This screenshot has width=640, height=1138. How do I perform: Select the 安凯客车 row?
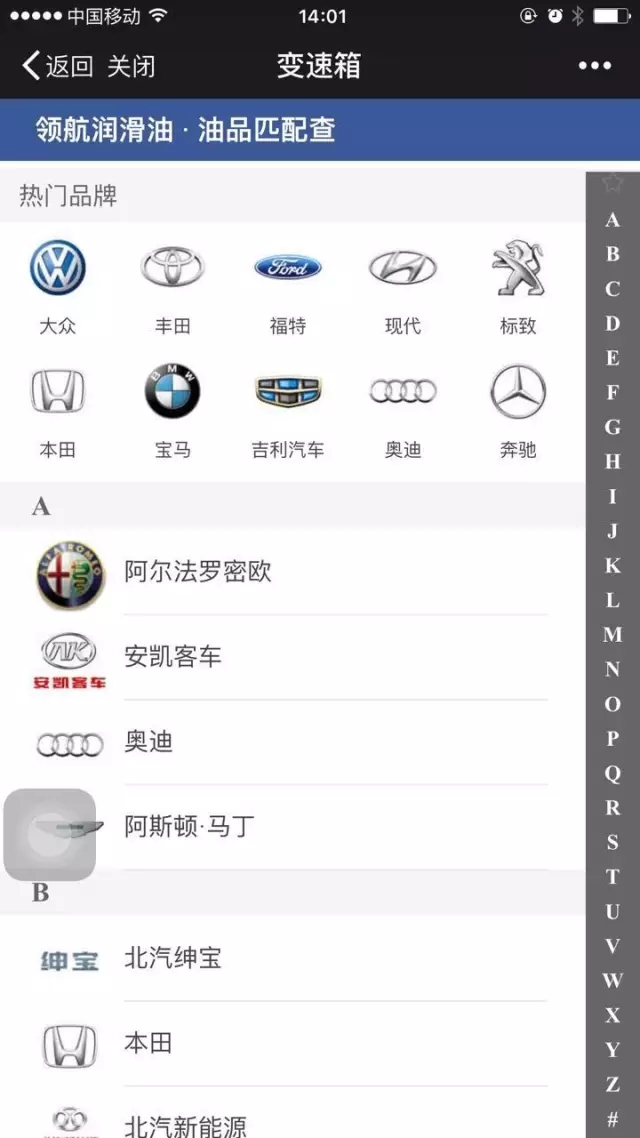292,657
